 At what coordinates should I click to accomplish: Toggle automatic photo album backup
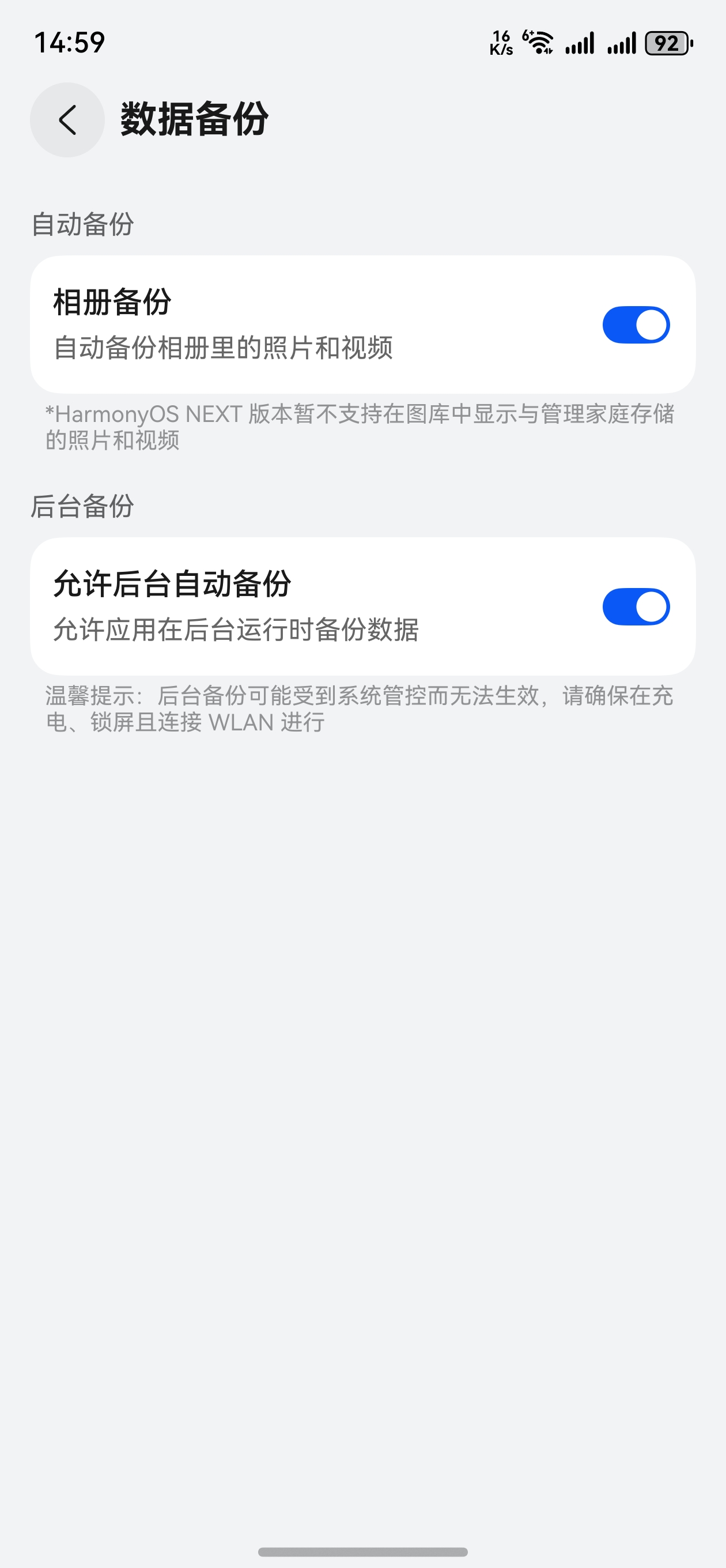(x=636, y=325)
